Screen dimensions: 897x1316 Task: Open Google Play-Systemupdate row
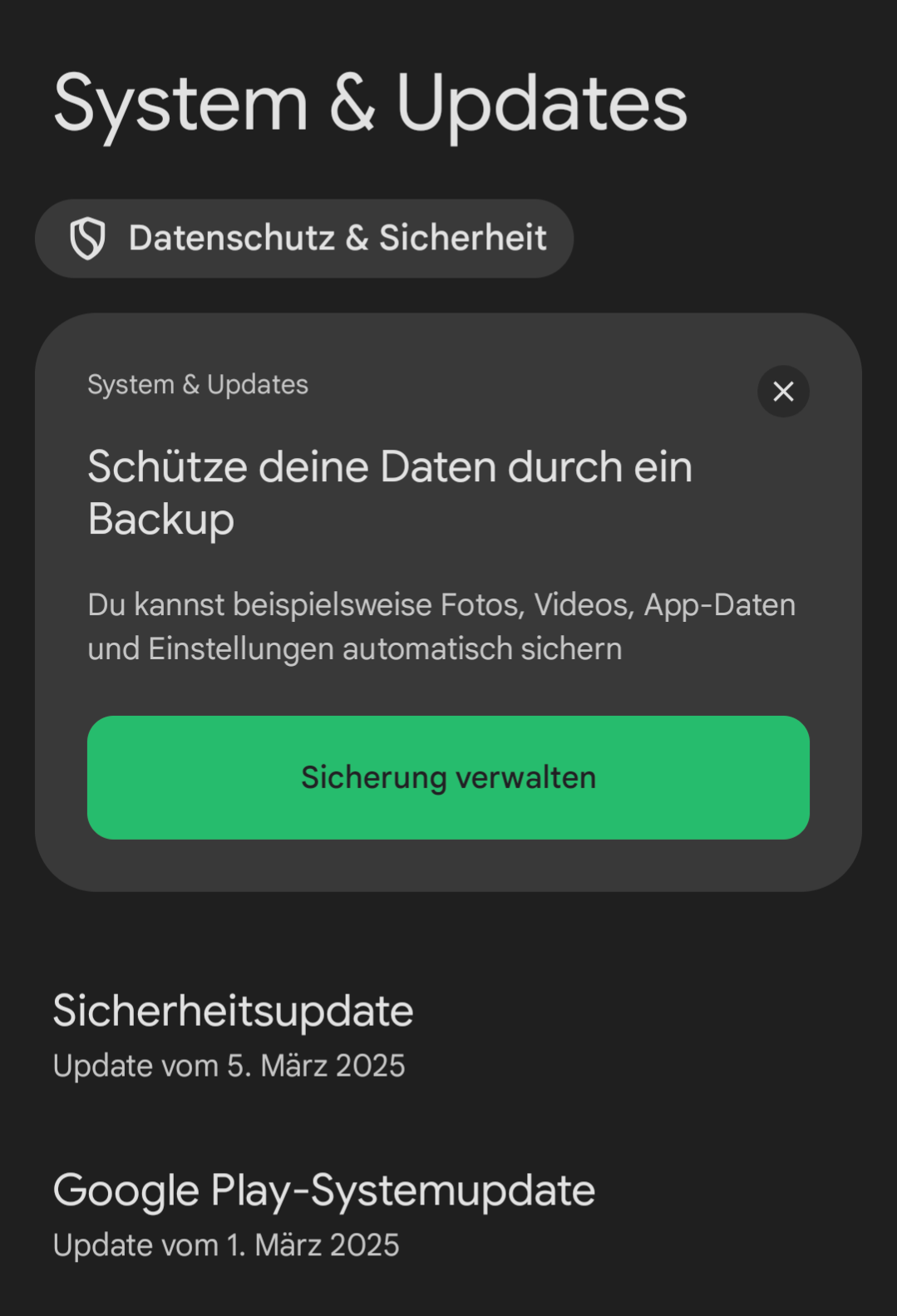click(x=323, y=1214)
